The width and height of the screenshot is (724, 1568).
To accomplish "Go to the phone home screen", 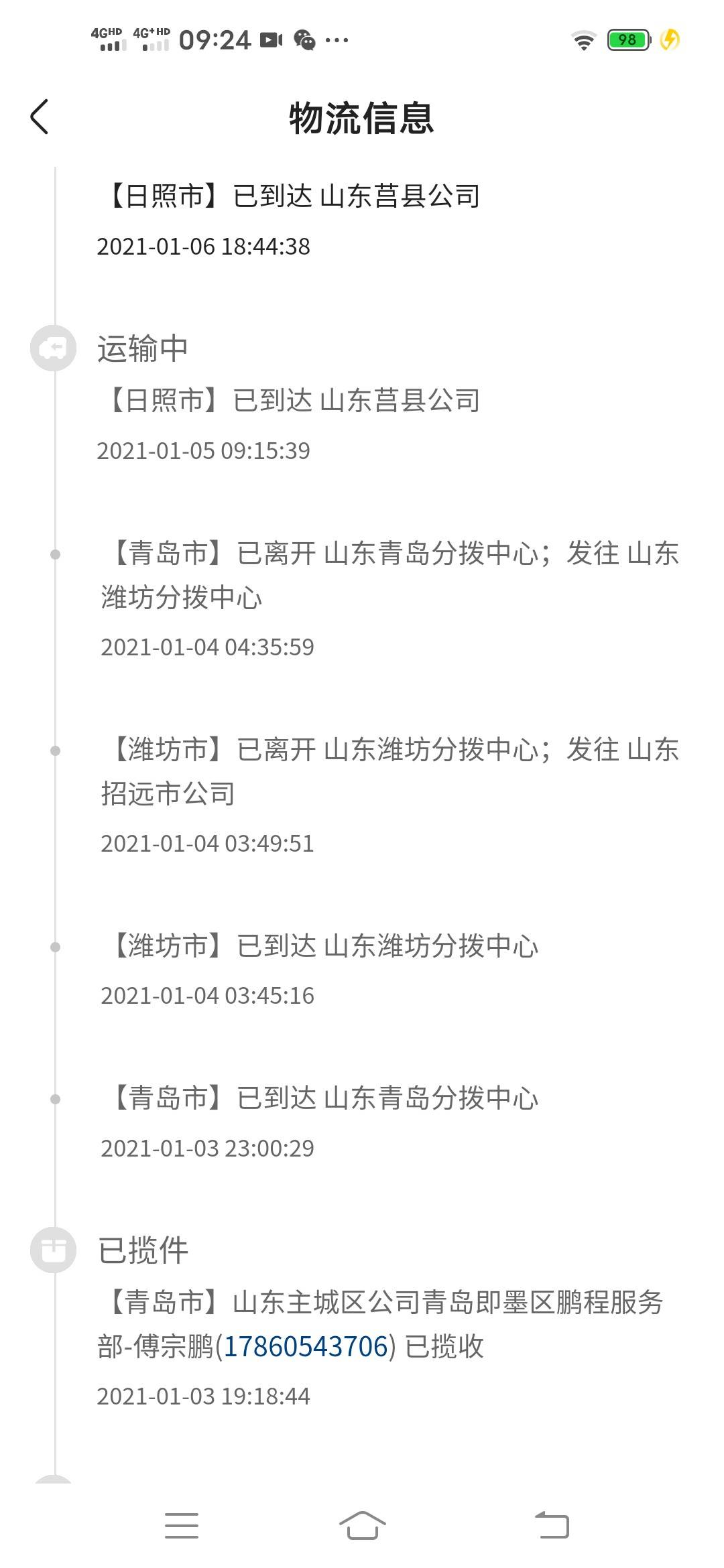I will (x=362, y=1525).
